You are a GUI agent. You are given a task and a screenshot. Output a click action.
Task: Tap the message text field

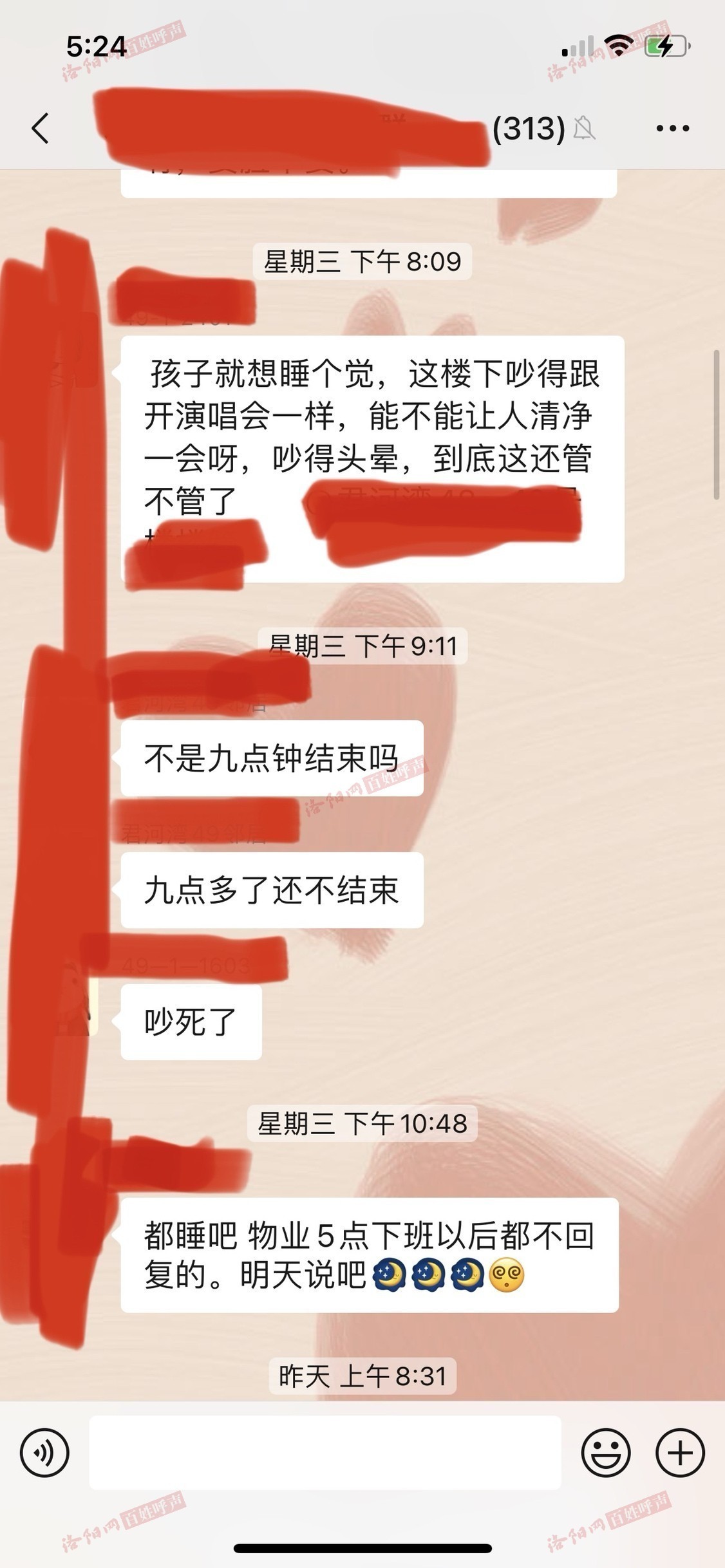click(325, 1453)
